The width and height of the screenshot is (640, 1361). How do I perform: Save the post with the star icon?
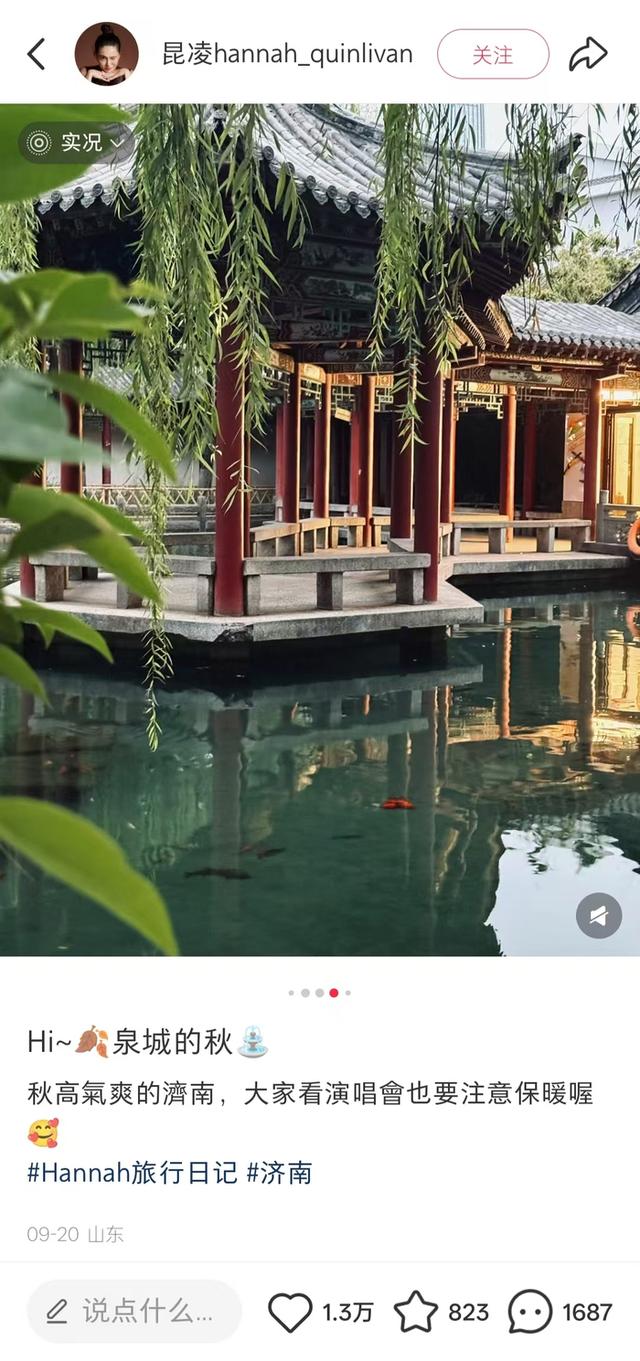pyautogui.click(x=416, y=1312)
